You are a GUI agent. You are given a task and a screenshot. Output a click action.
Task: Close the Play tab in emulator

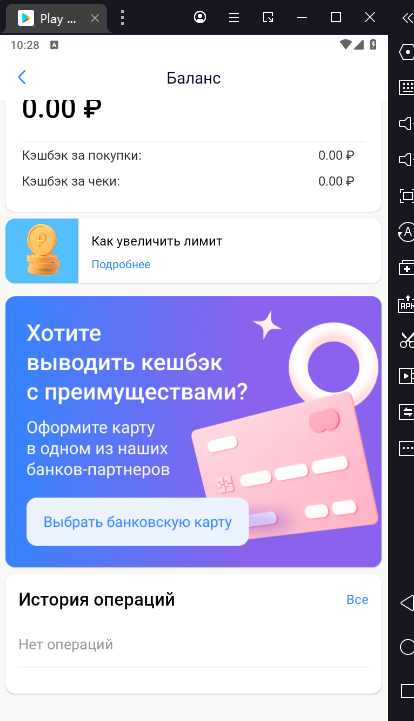pyautogui.click(x=95, y=18)
